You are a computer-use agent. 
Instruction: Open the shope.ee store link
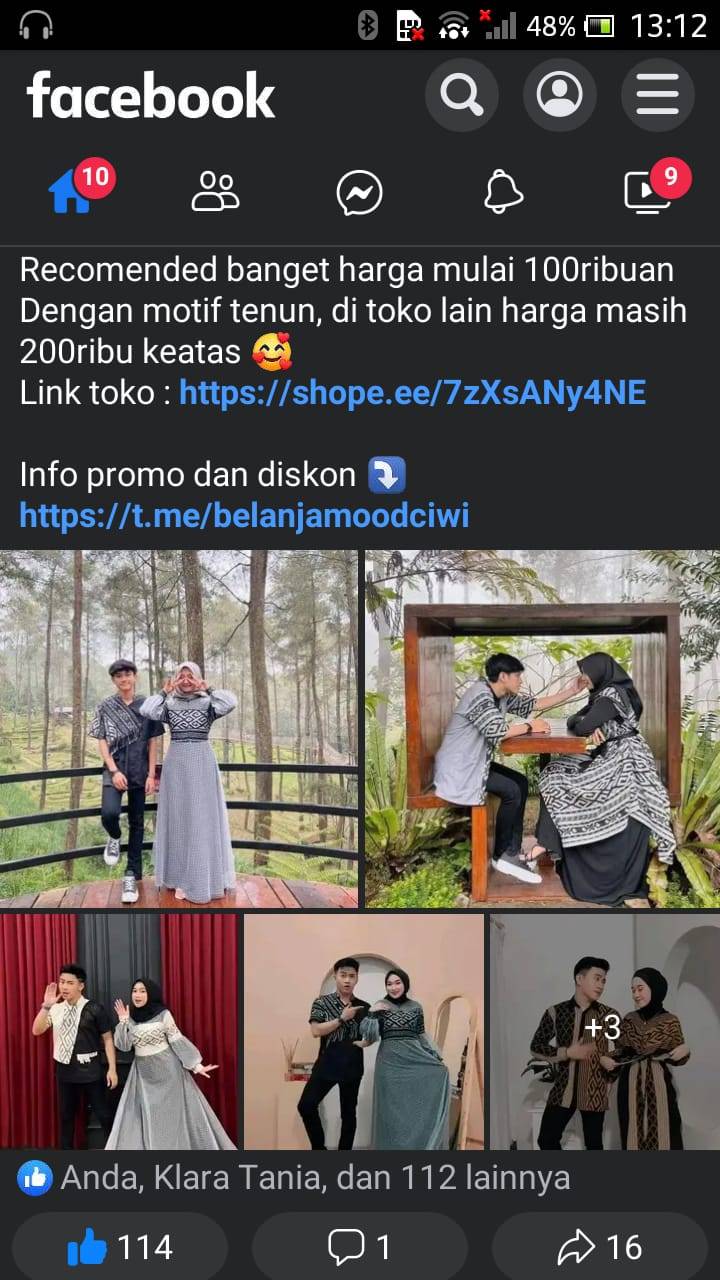(x=412, y=393)
